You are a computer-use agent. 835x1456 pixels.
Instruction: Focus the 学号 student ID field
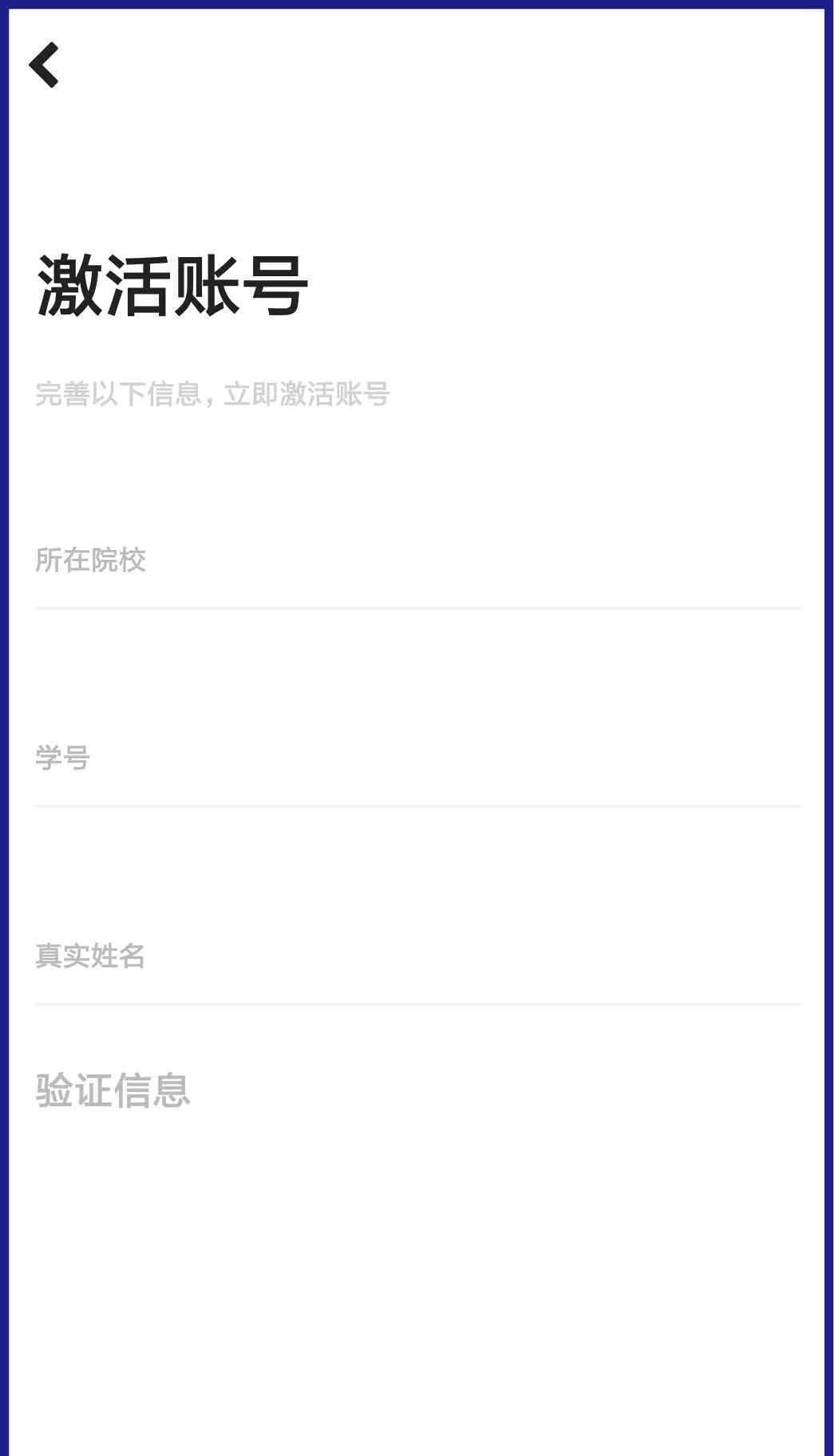pos(417,758)
